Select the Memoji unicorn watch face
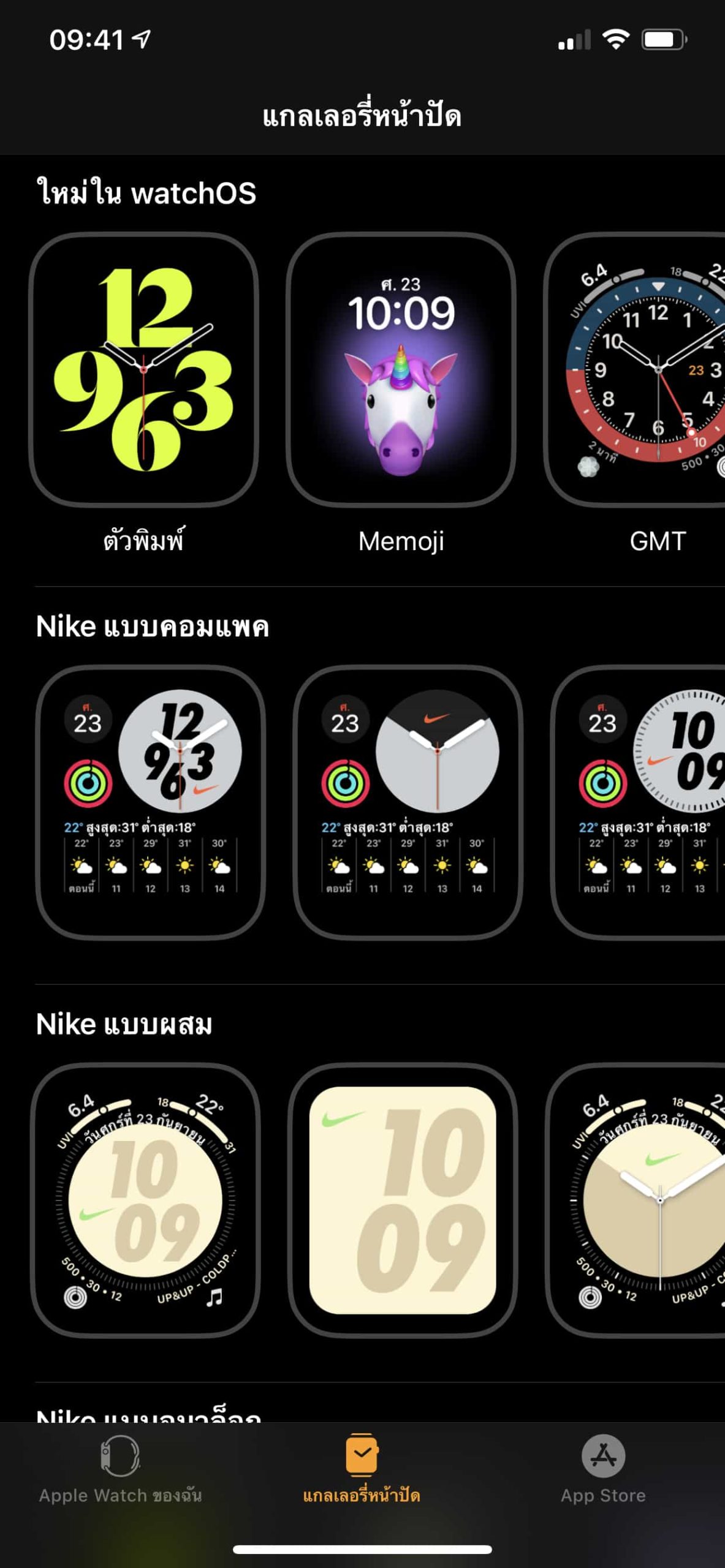The width and height of the screenshot is (725, 1568). point(401,370)
